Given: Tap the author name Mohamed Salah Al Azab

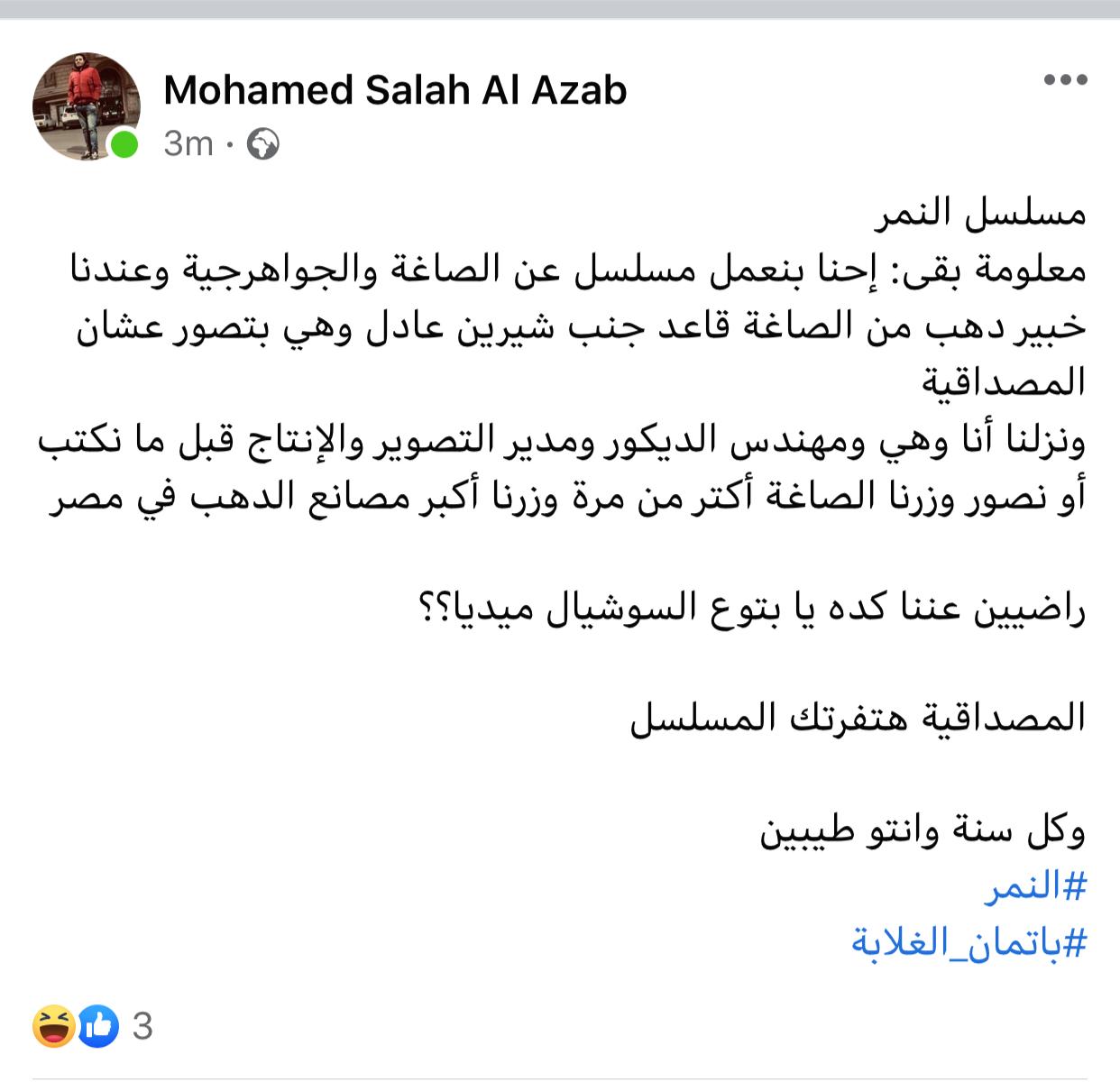Looking at the screenshot, I should pyautogui.click(x=395, y=90).
